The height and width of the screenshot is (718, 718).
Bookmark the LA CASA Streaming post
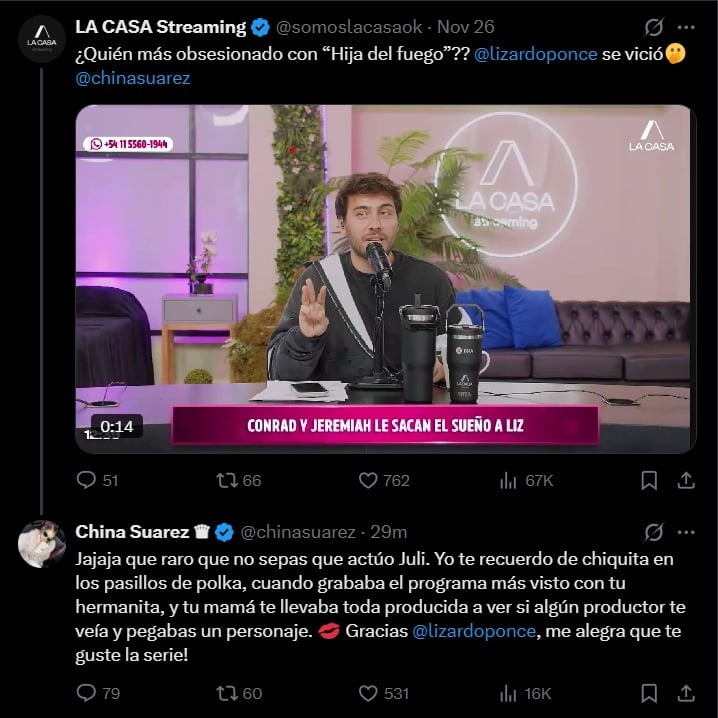pyautogui.click(x=649, y=480)
